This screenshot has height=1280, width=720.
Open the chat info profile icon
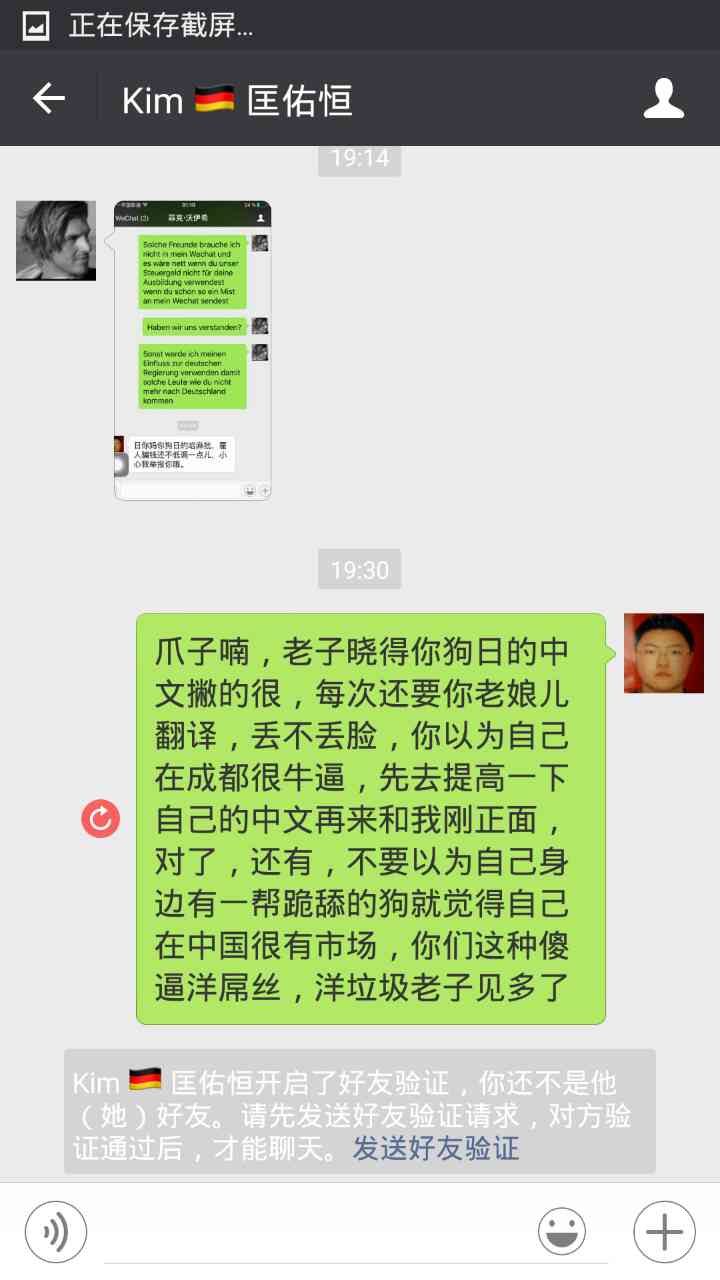click(x=663, y=99)
